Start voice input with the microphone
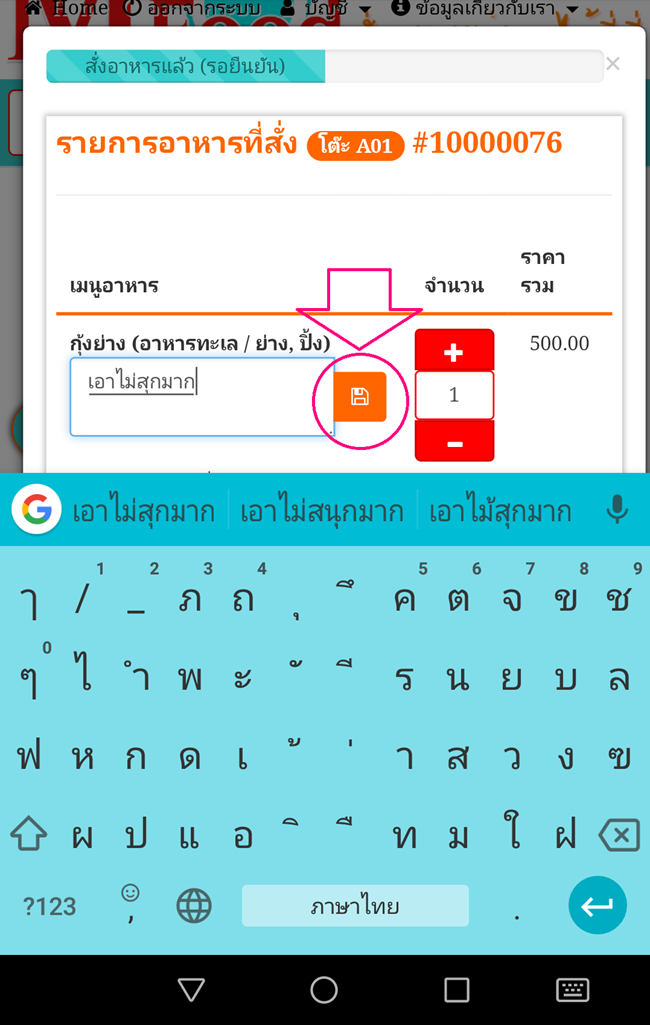The height and width of the screenshot is (1025, 650). [618, 511]
